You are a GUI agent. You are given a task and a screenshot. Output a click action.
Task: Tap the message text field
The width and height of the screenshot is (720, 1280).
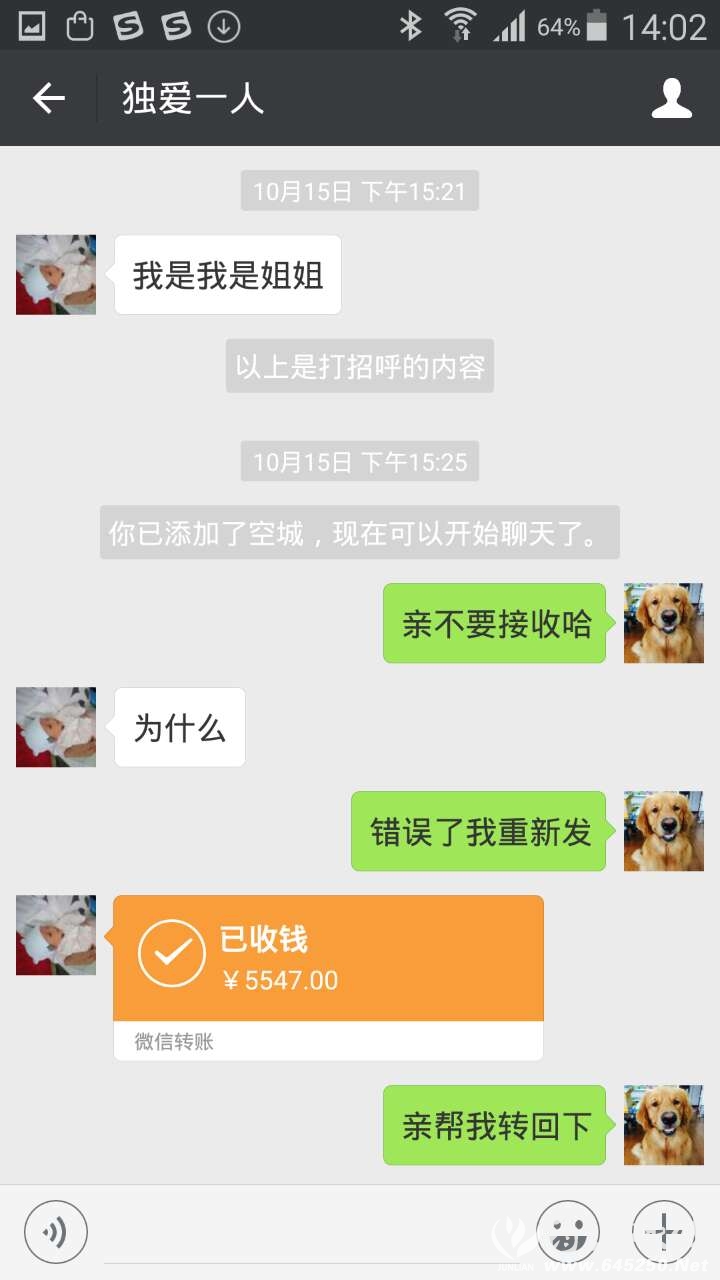click(x=310, y=1232)
